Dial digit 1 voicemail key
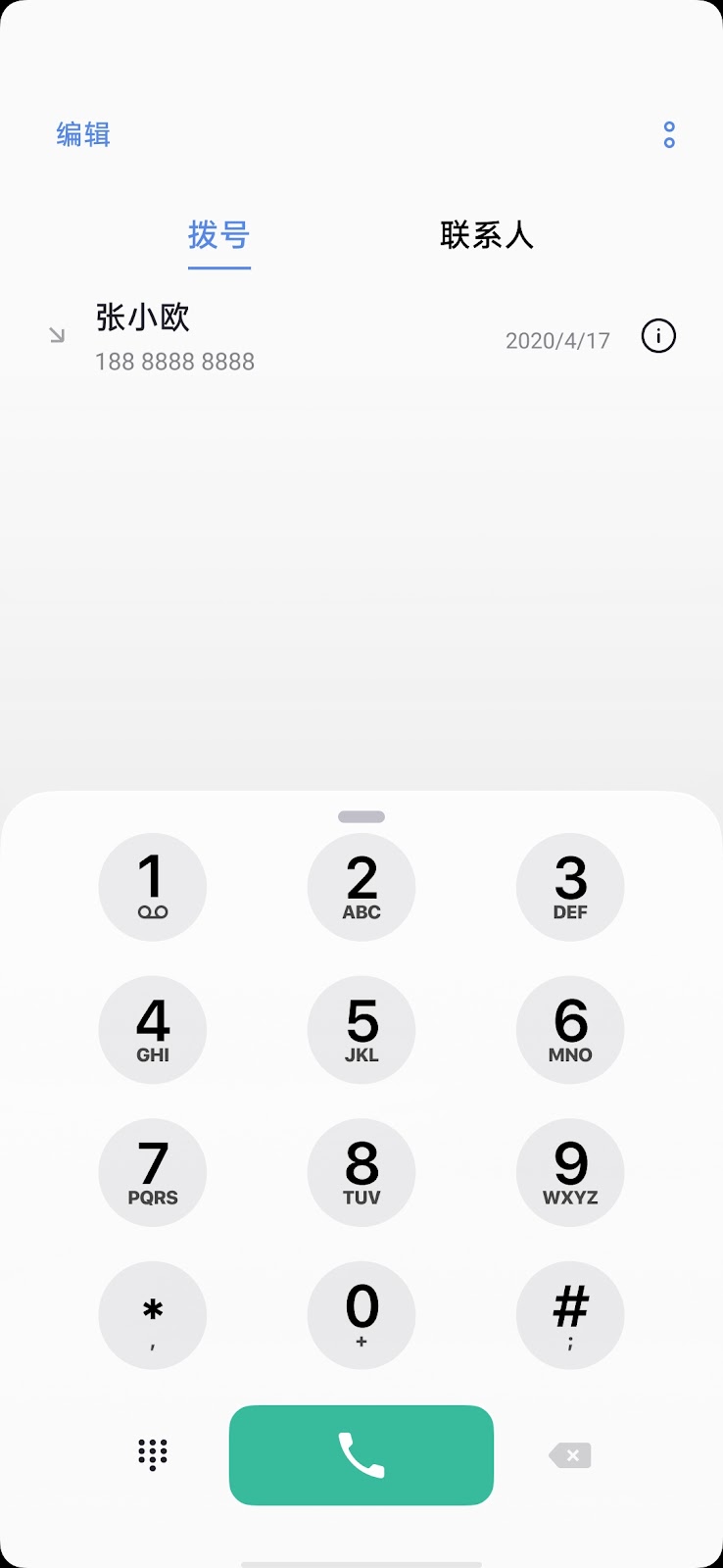The height and width of the screenshot is (1568, 723). [153, 887]
